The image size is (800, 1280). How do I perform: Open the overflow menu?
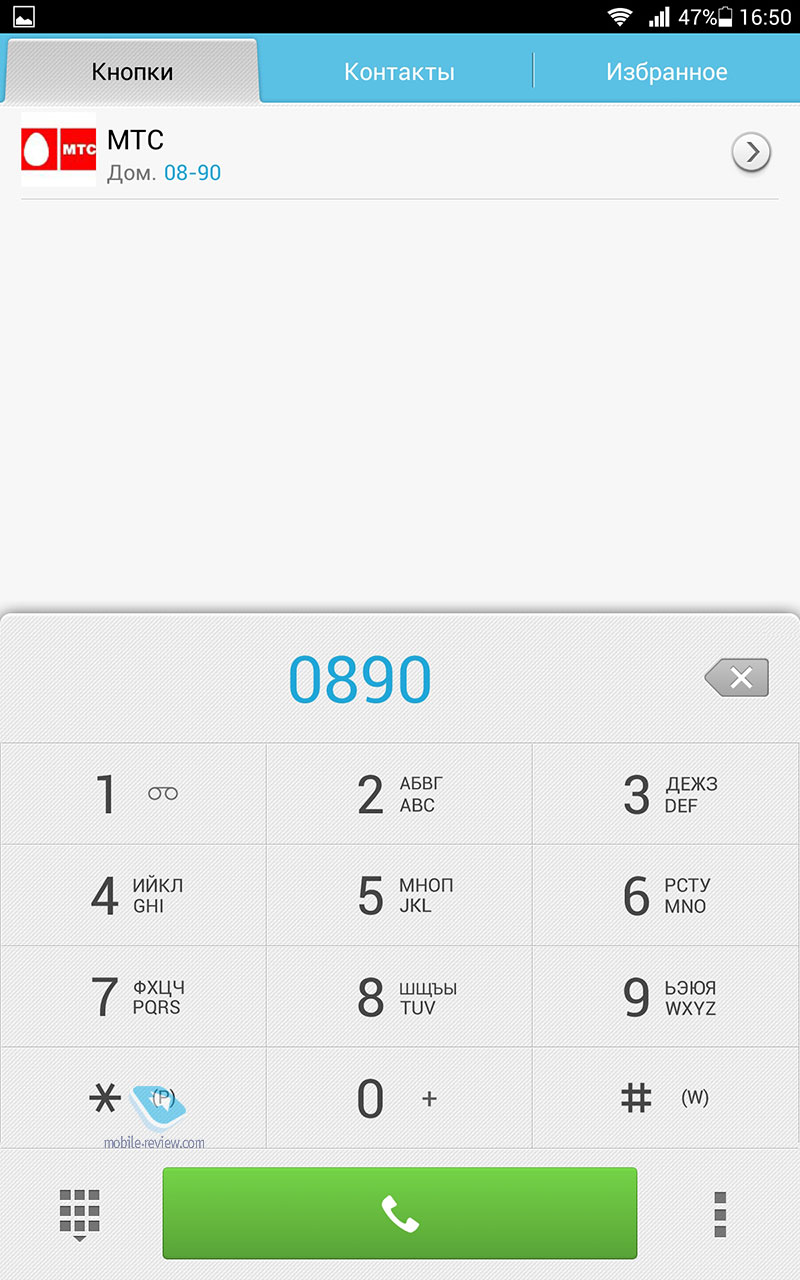tap(720, 1214)
